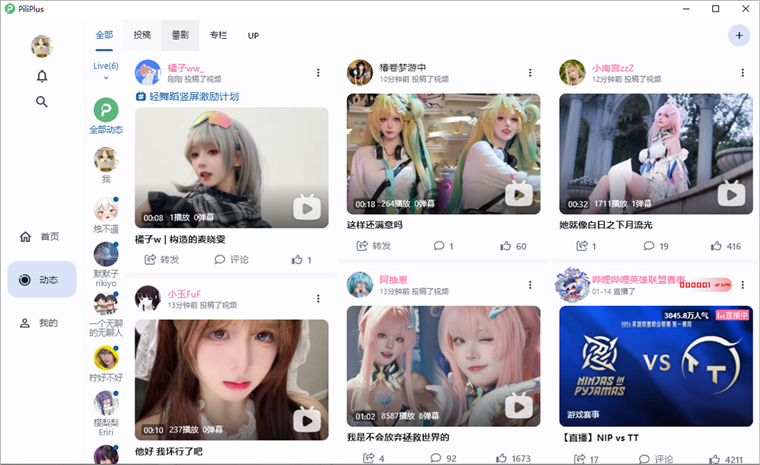The width and height of the screenshot is (760, 465).
Task: Open the search icon in sidebar
Action: pyautogui.click(x=42, y=101)
